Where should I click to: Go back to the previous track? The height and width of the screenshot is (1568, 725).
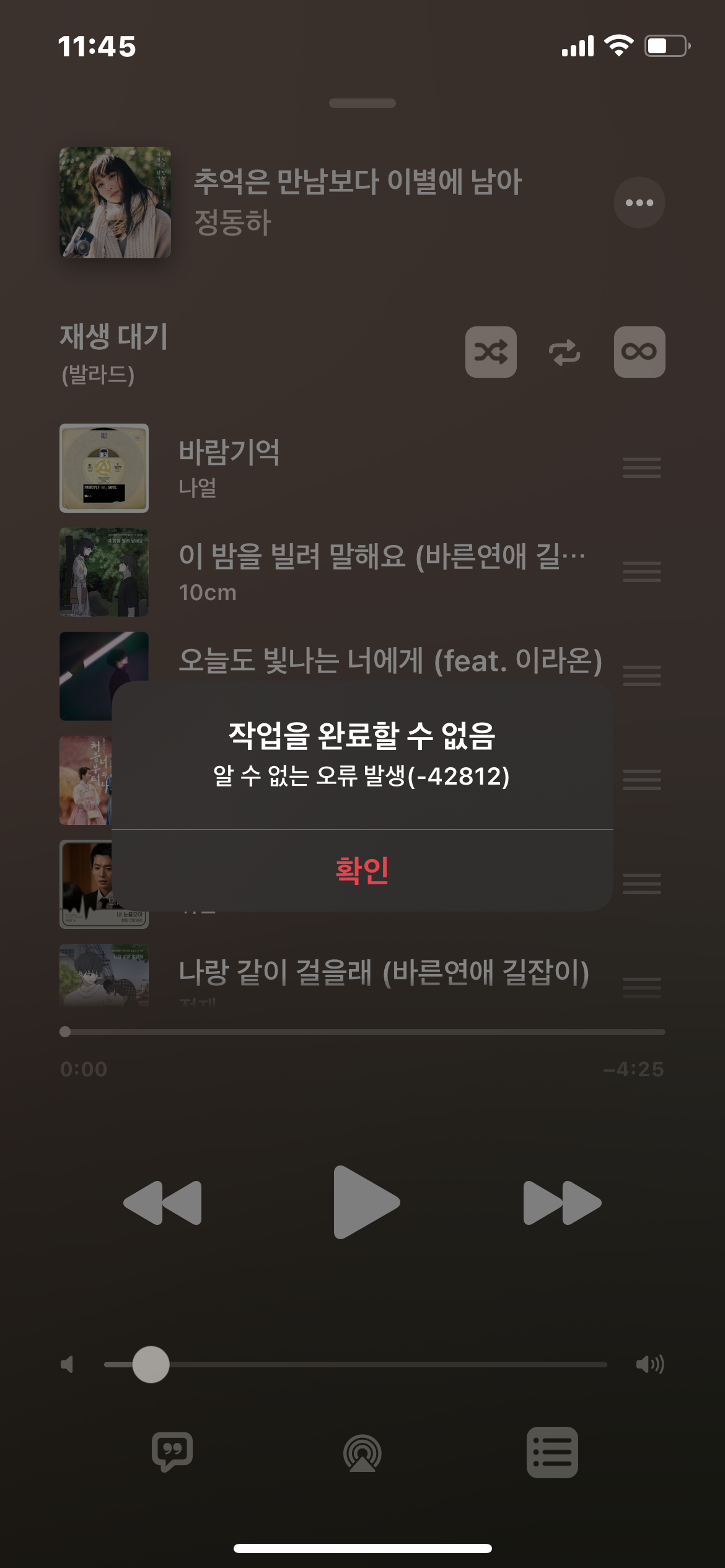pos(163,1203)
